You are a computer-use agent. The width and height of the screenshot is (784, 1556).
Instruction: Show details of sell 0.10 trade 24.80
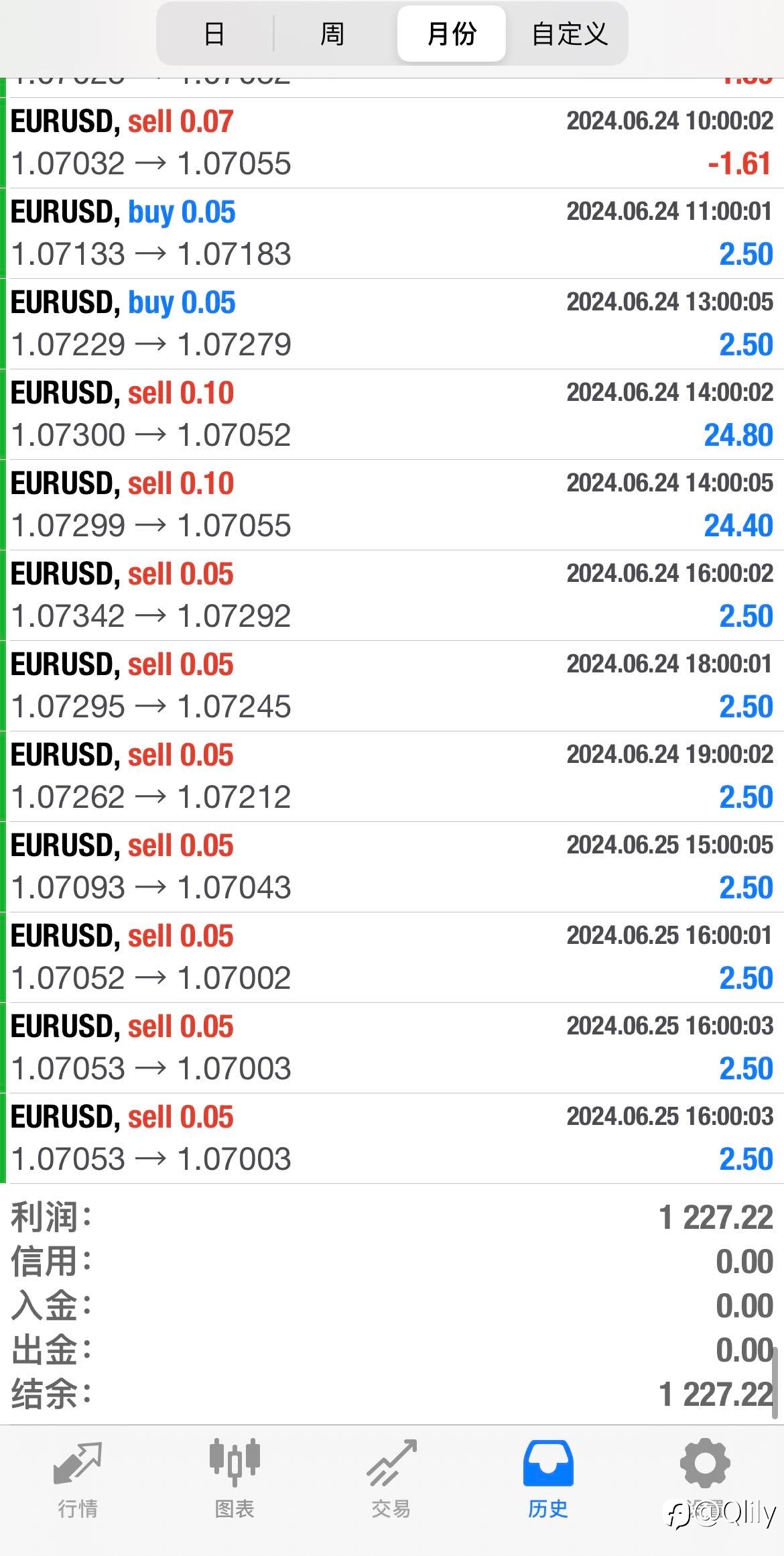coord(392,414)
